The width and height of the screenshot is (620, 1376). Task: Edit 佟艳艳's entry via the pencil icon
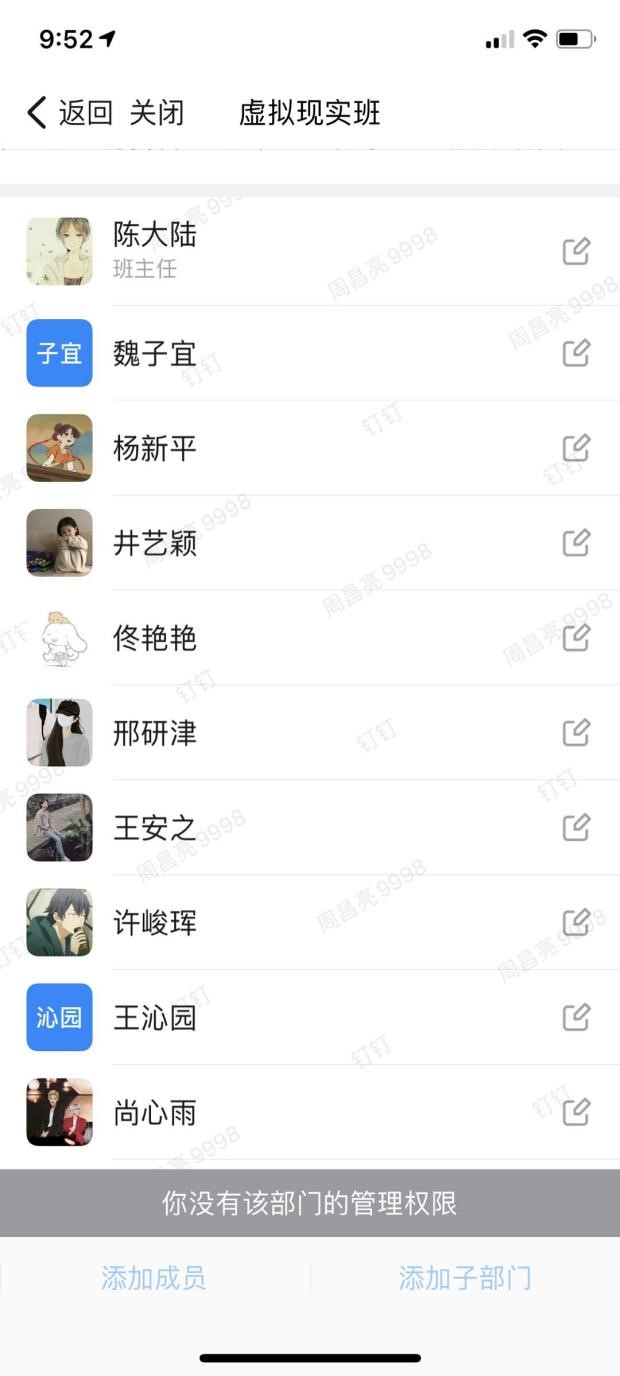pyautogui.click(x=576, y=638)
